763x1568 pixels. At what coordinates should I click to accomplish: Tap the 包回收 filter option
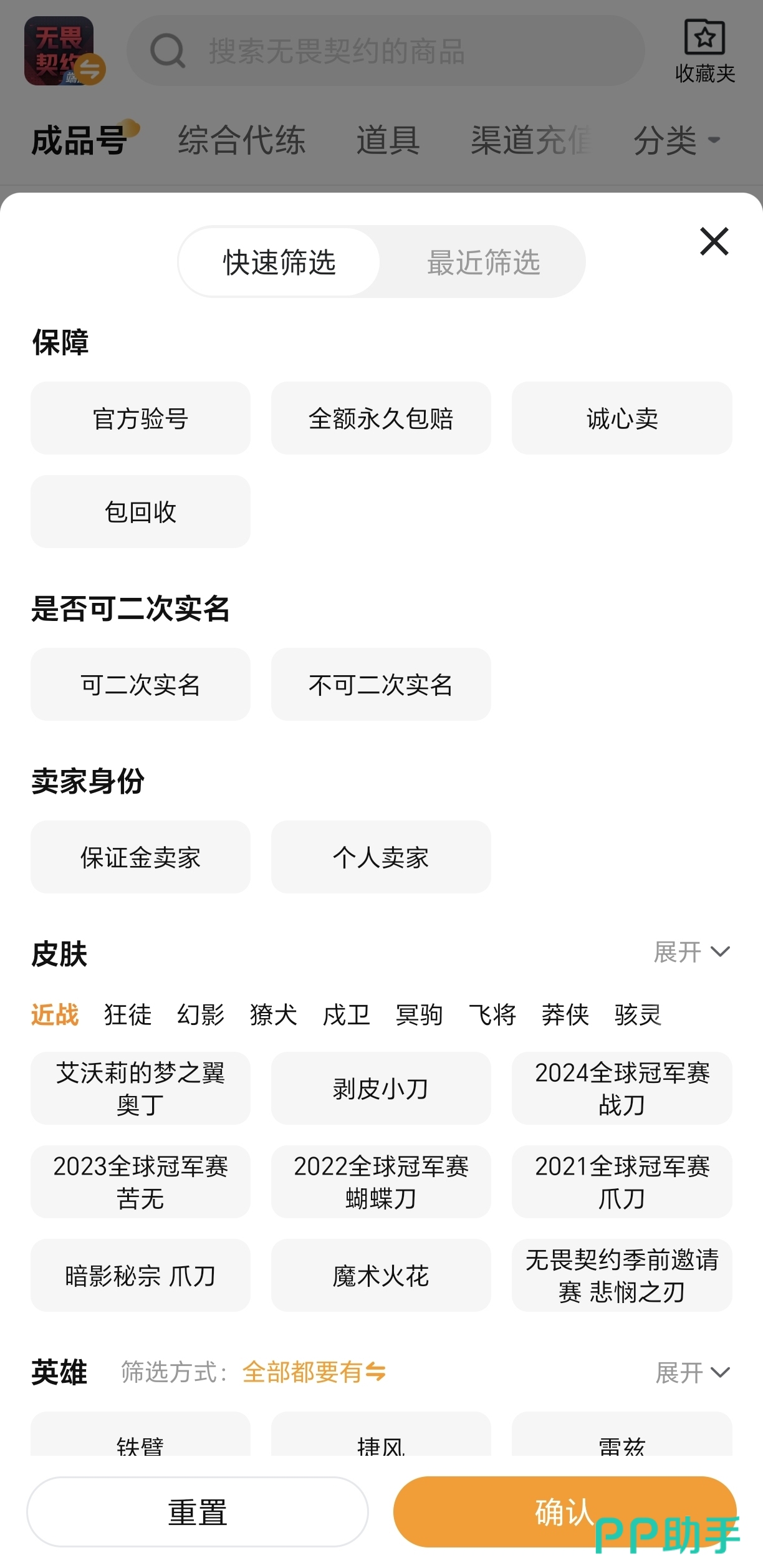click(140, 512)
